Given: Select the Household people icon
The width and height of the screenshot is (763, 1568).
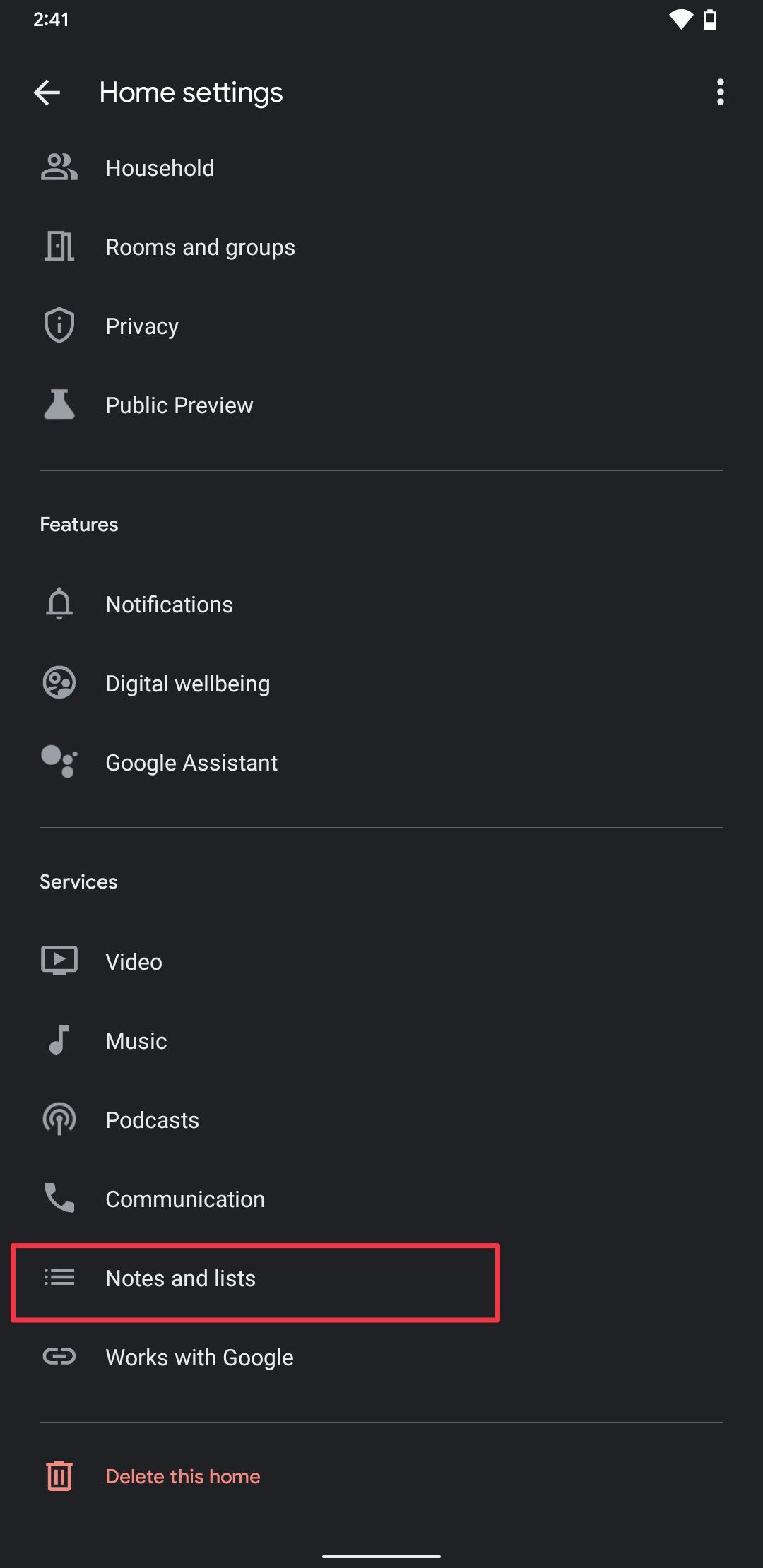Looking at the screenshot, I should point(59,167).
